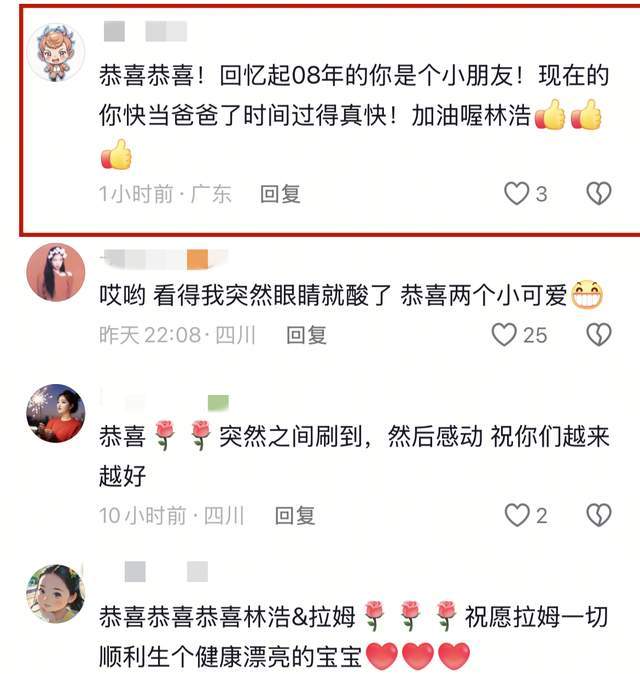Viewport: 640px width, 674px height.
Task: Like the comment mentioning 08年 from 广东
Action: (515, 194)
